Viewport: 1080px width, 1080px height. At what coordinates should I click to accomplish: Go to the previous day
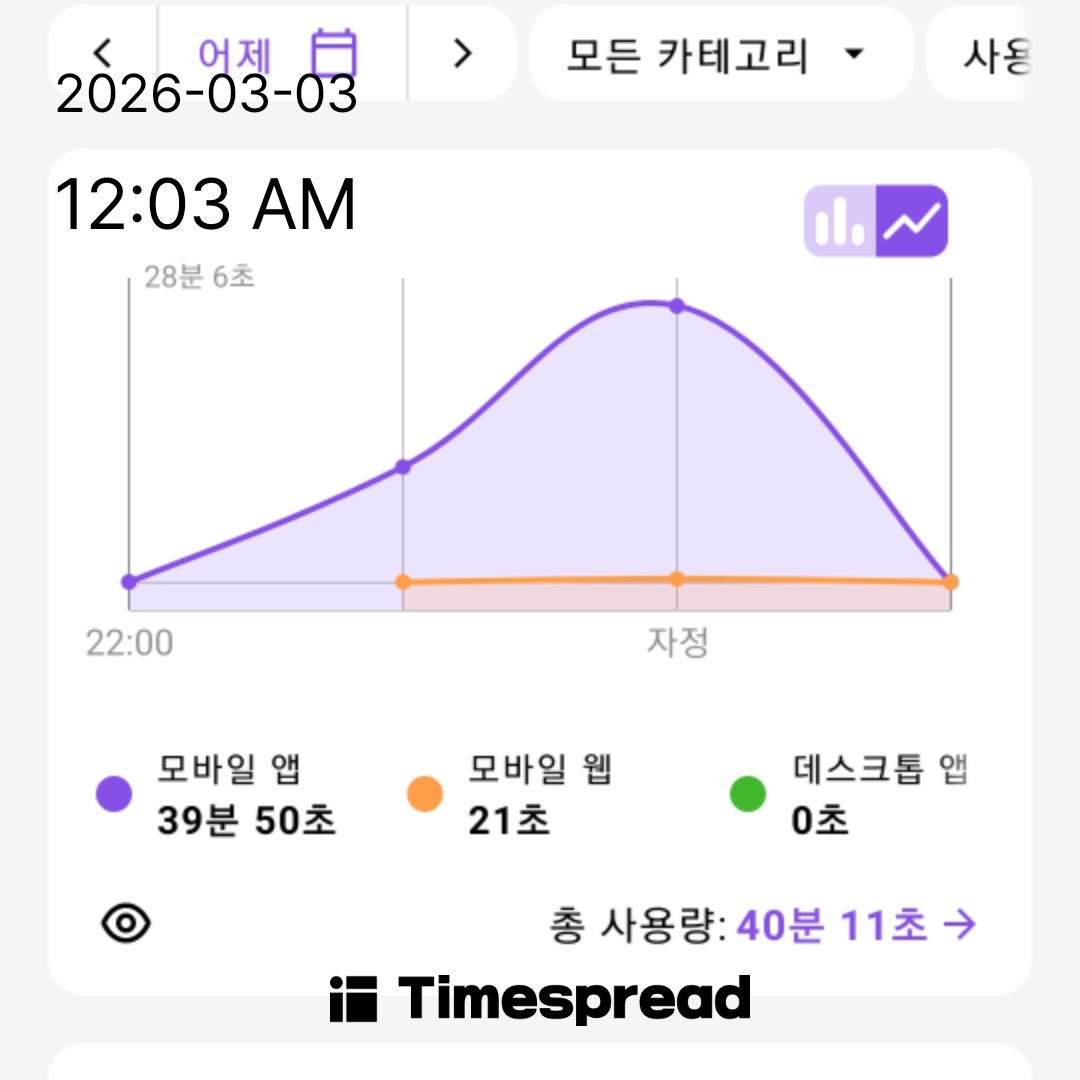(x=104, y=54)
